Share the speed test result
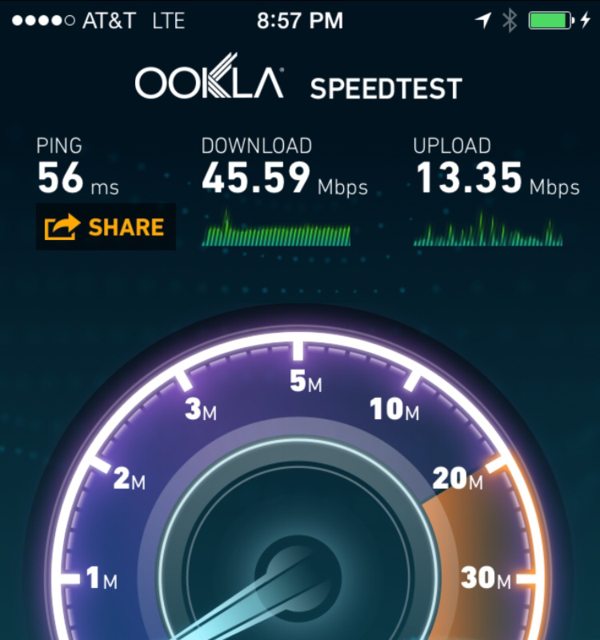This screenshot has height=640, width=600. click(x=106, y=227)
